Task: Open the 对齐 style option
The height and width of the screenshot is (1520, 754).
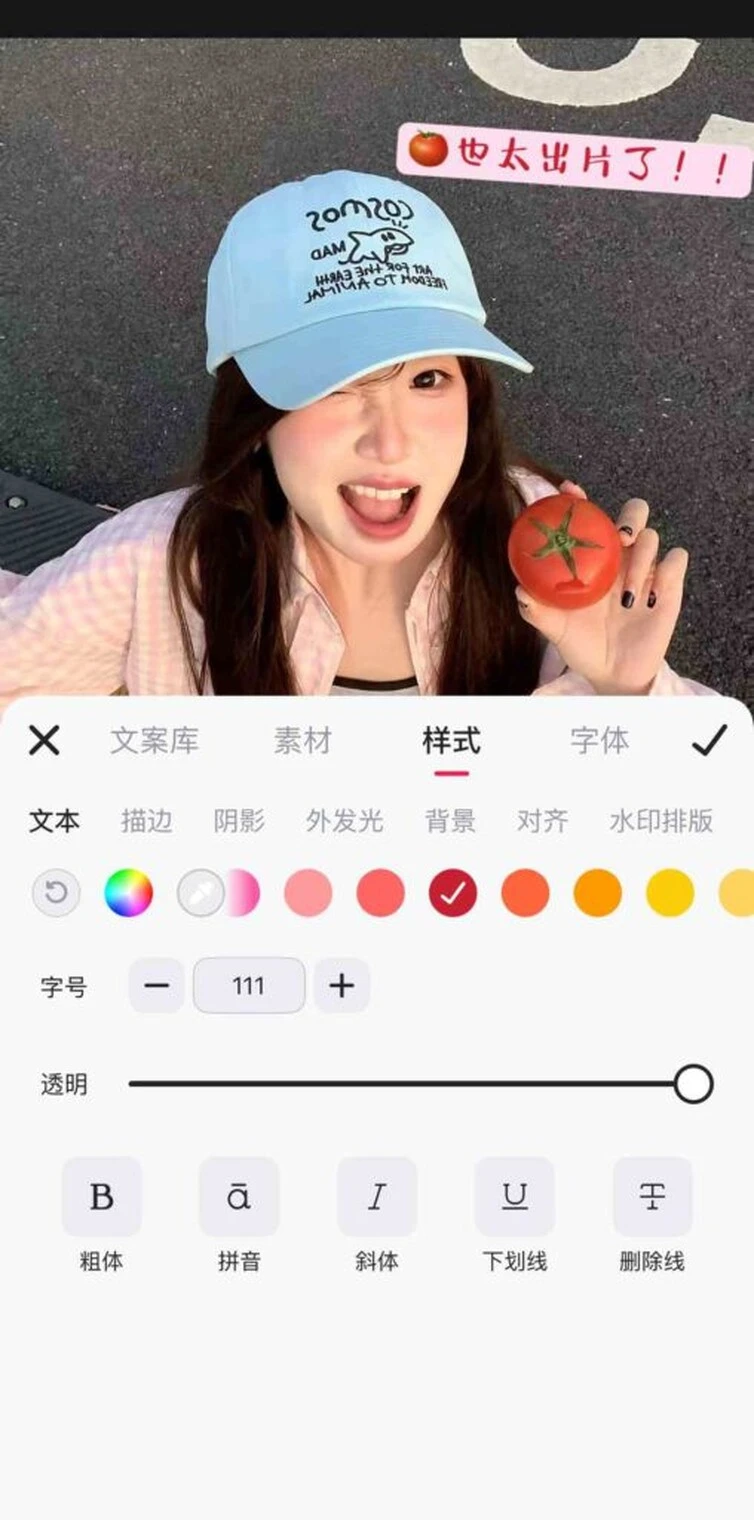Action: coord(542,822)
